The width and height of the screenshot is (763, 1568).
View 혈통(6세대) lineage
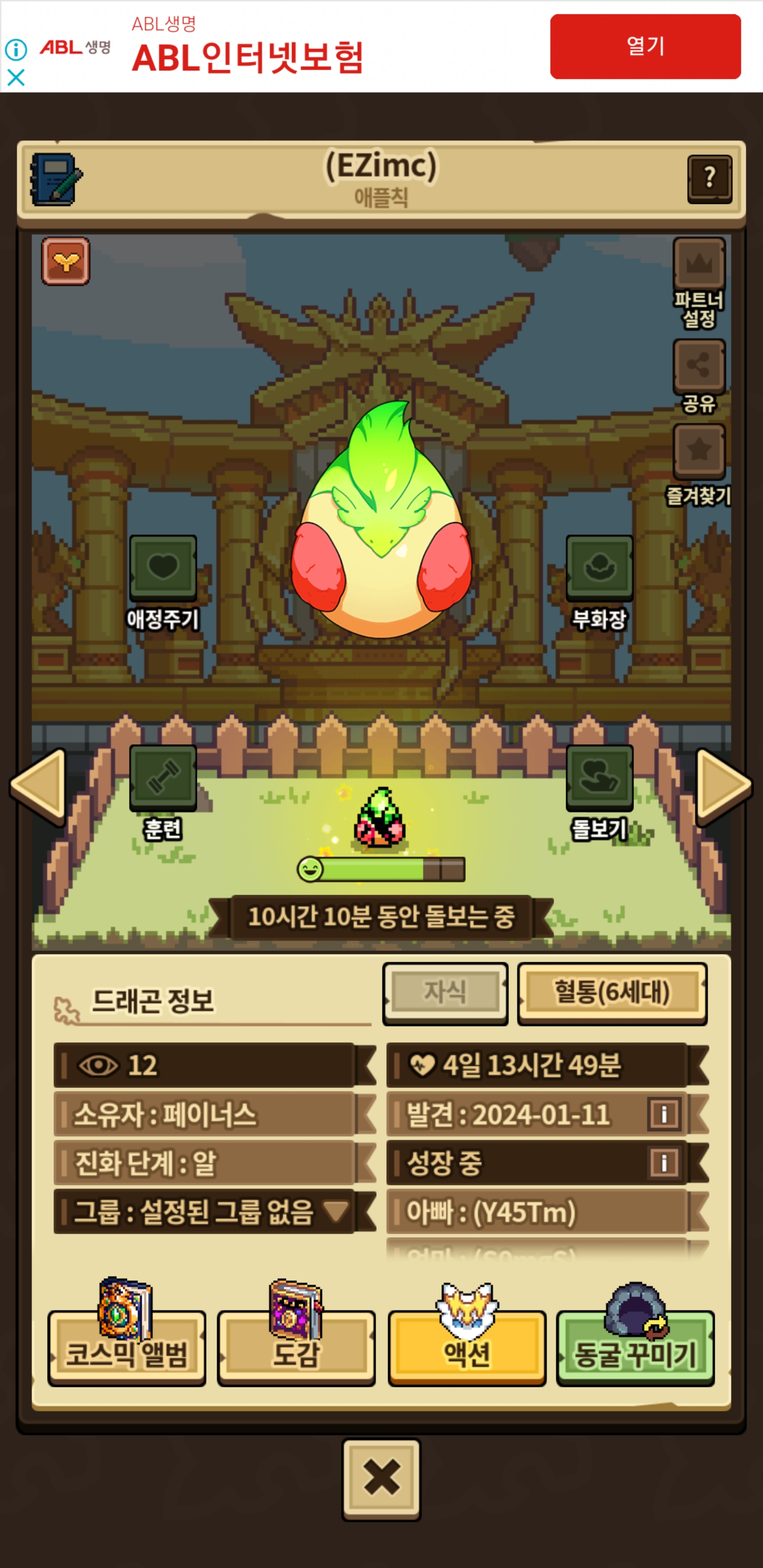(x=611, y=993)
